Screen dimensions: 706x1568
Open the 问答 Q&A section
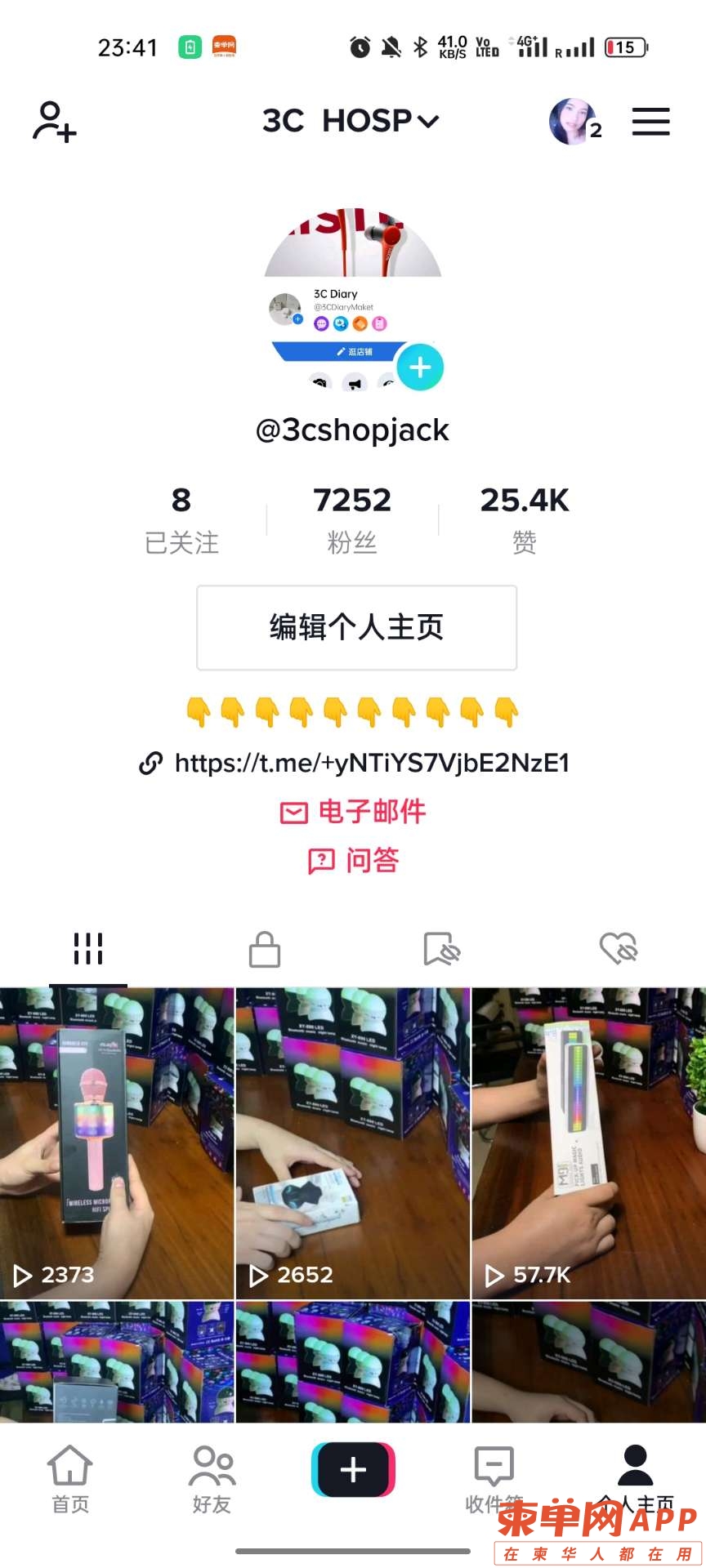point(353,860)
